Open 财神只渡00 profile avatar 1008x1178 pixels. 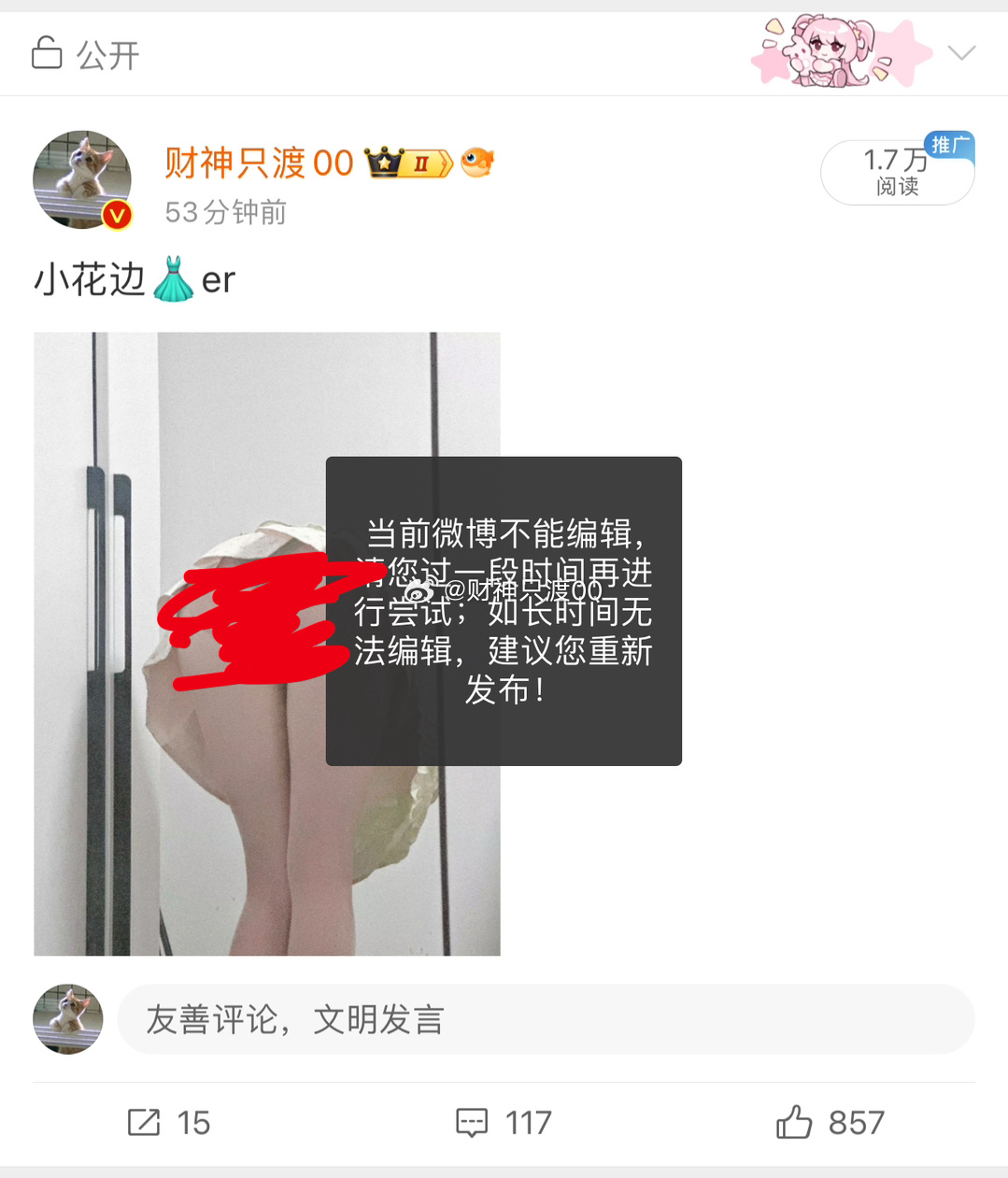[x=82, y=179]
